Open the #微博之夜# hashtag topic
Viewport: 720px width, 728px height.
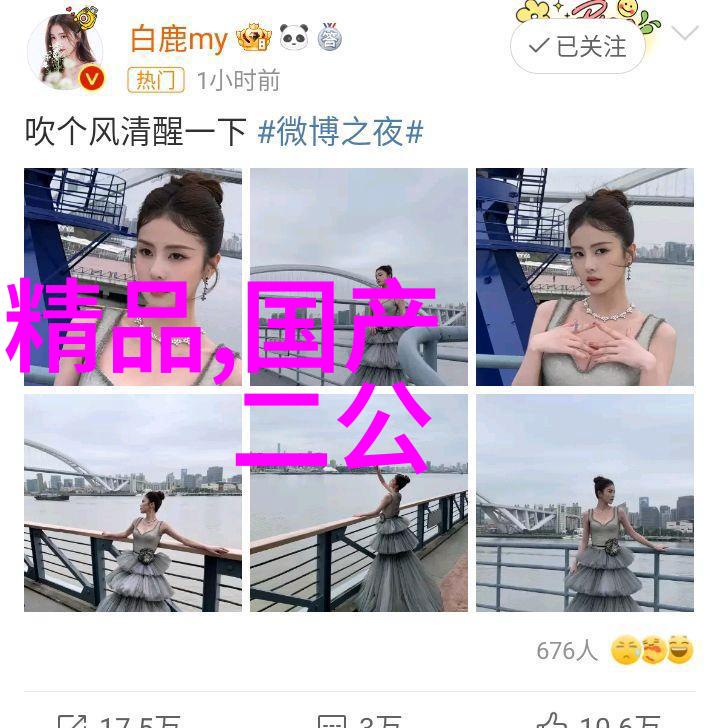340,132
